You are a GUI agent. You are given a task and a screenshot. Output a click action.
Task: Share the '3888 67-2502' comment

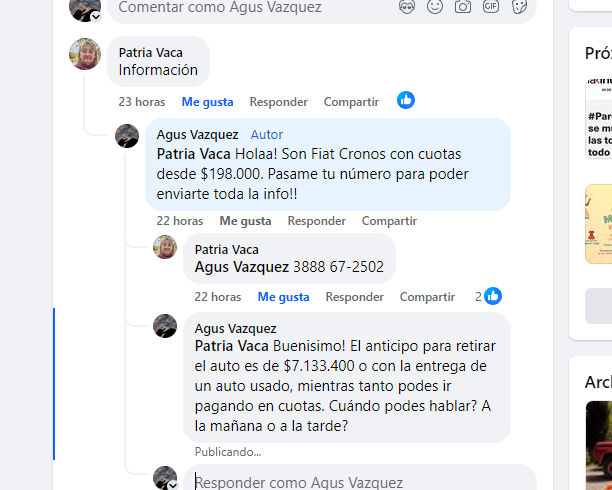427,297
